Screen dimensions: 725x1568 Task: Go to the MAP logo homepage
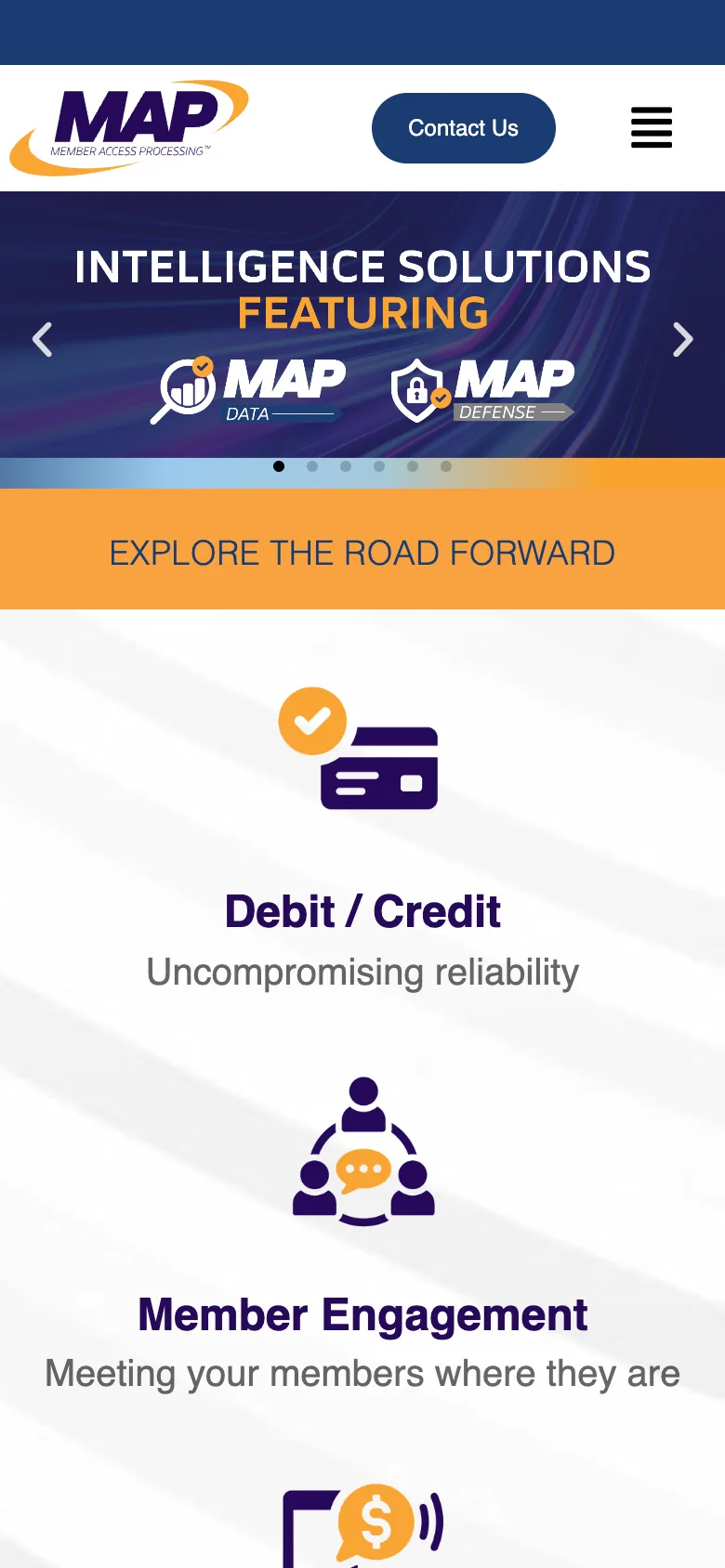(x=129, y=128)
